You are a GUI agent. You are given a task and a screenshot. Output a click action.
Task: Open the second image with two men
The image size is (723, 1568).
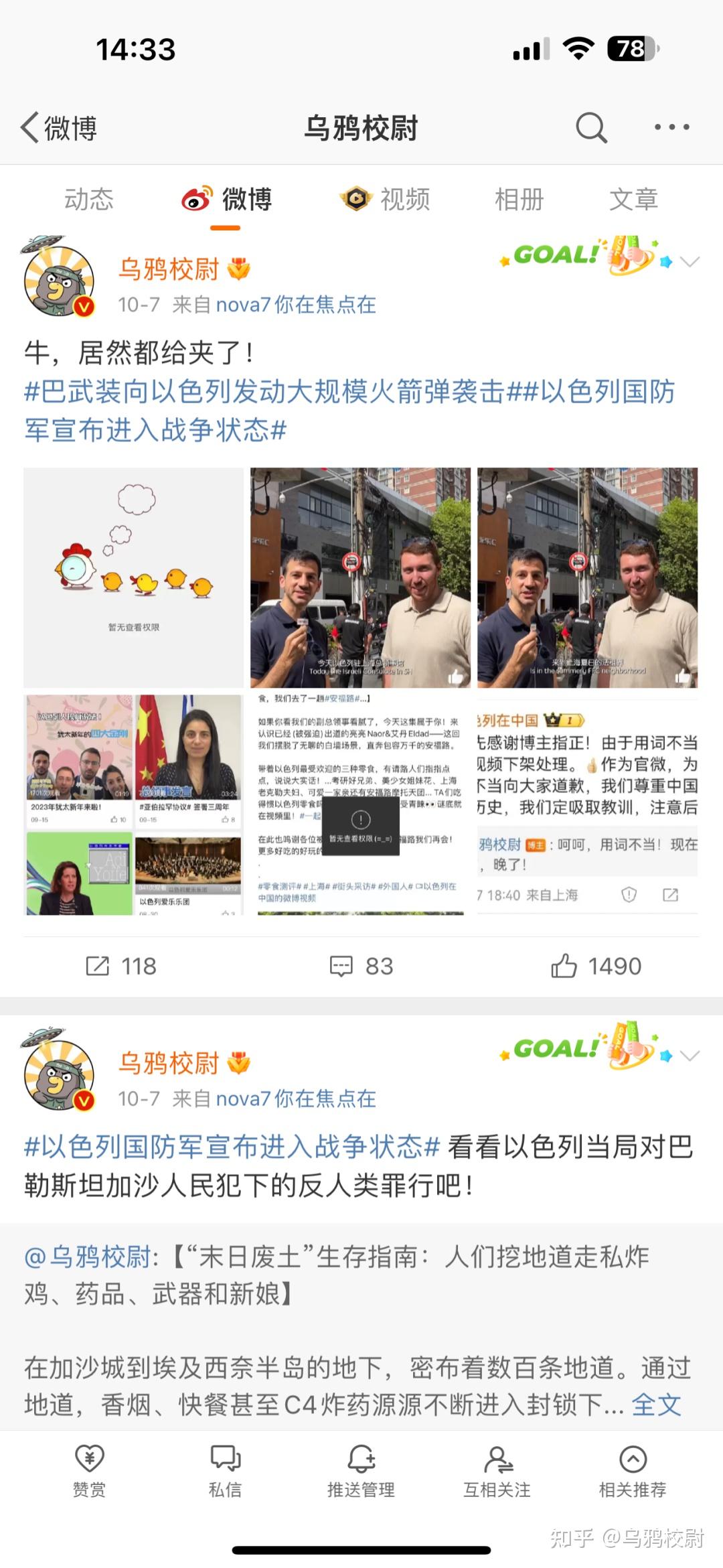click(360, 577)
